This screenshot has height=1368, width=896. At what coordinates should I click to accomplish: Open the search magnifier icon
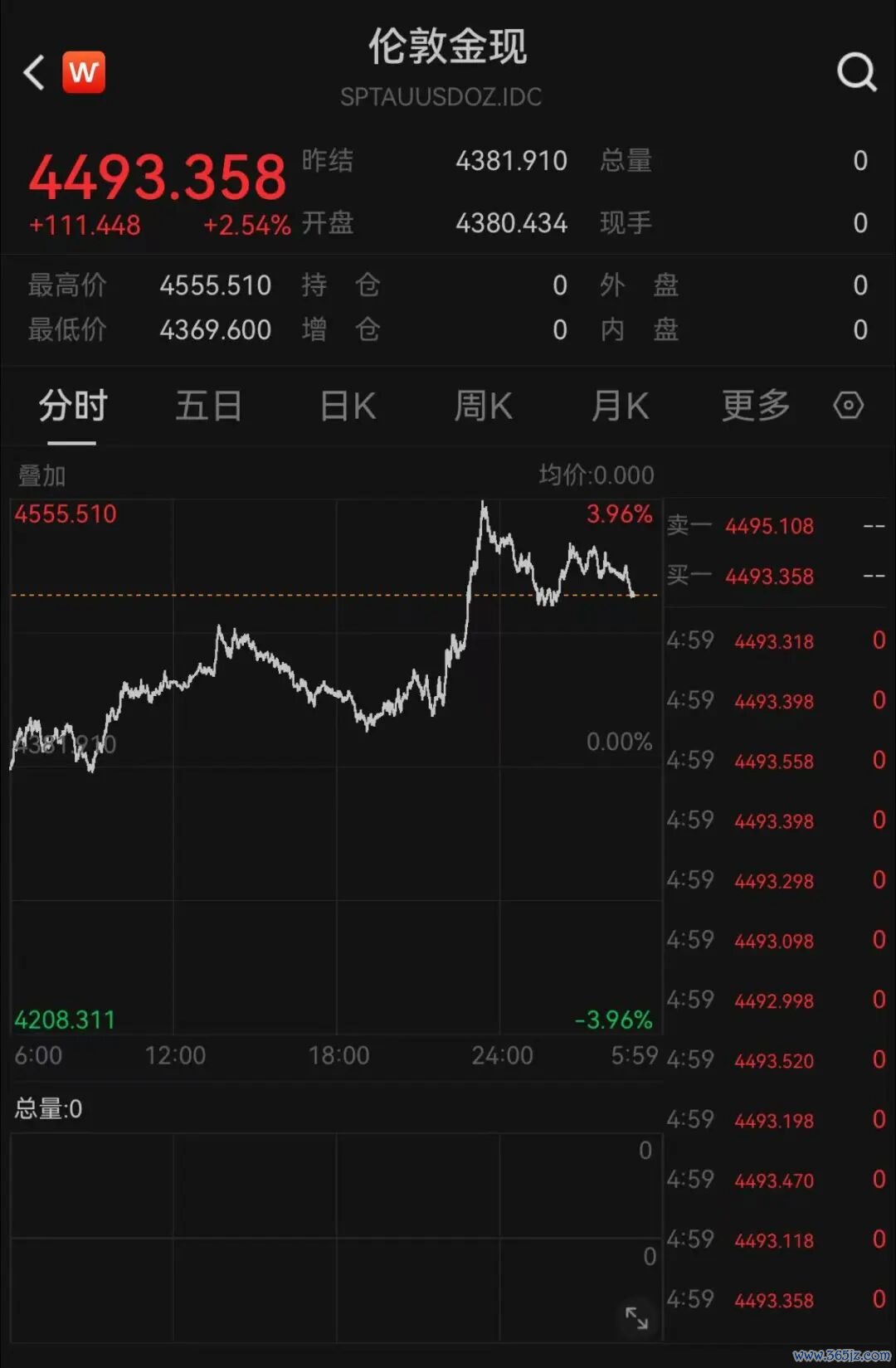856,72
